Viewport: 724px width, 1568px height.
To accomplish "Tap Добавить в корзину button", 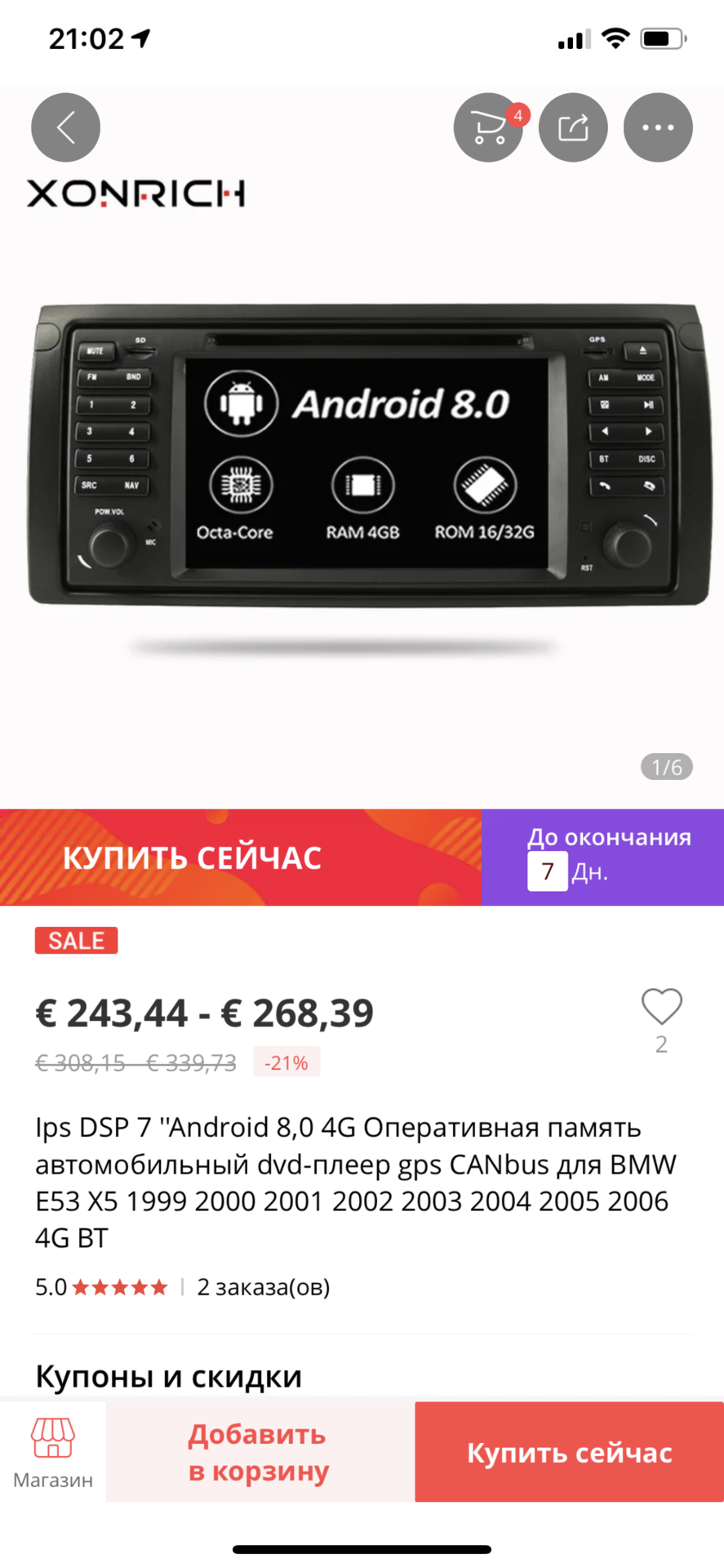I will 260,1453.
